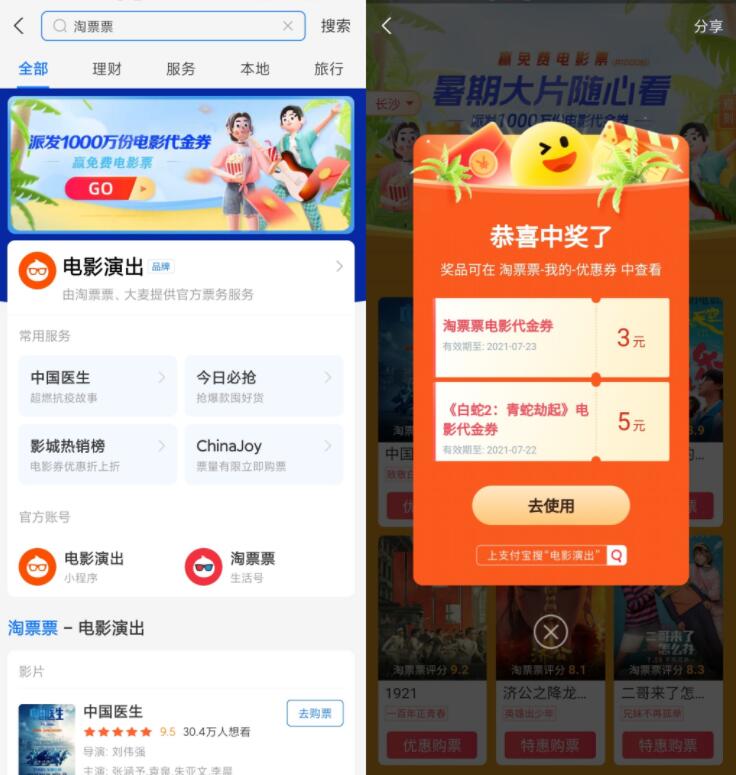Tap the back arrow beside the search box
Screen dimensions: 736x775
18,26
